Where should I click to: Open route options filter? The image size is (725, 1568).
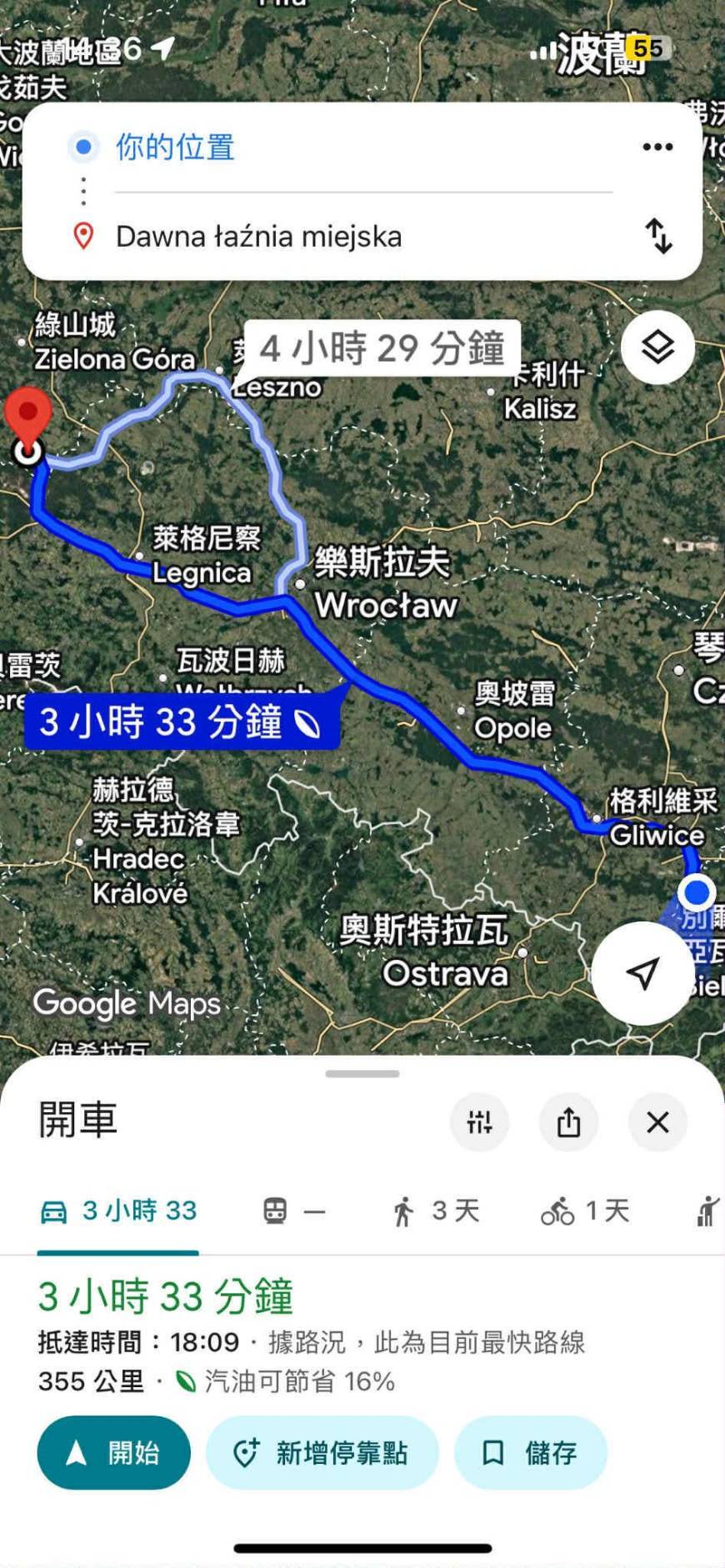point(479,1122)
